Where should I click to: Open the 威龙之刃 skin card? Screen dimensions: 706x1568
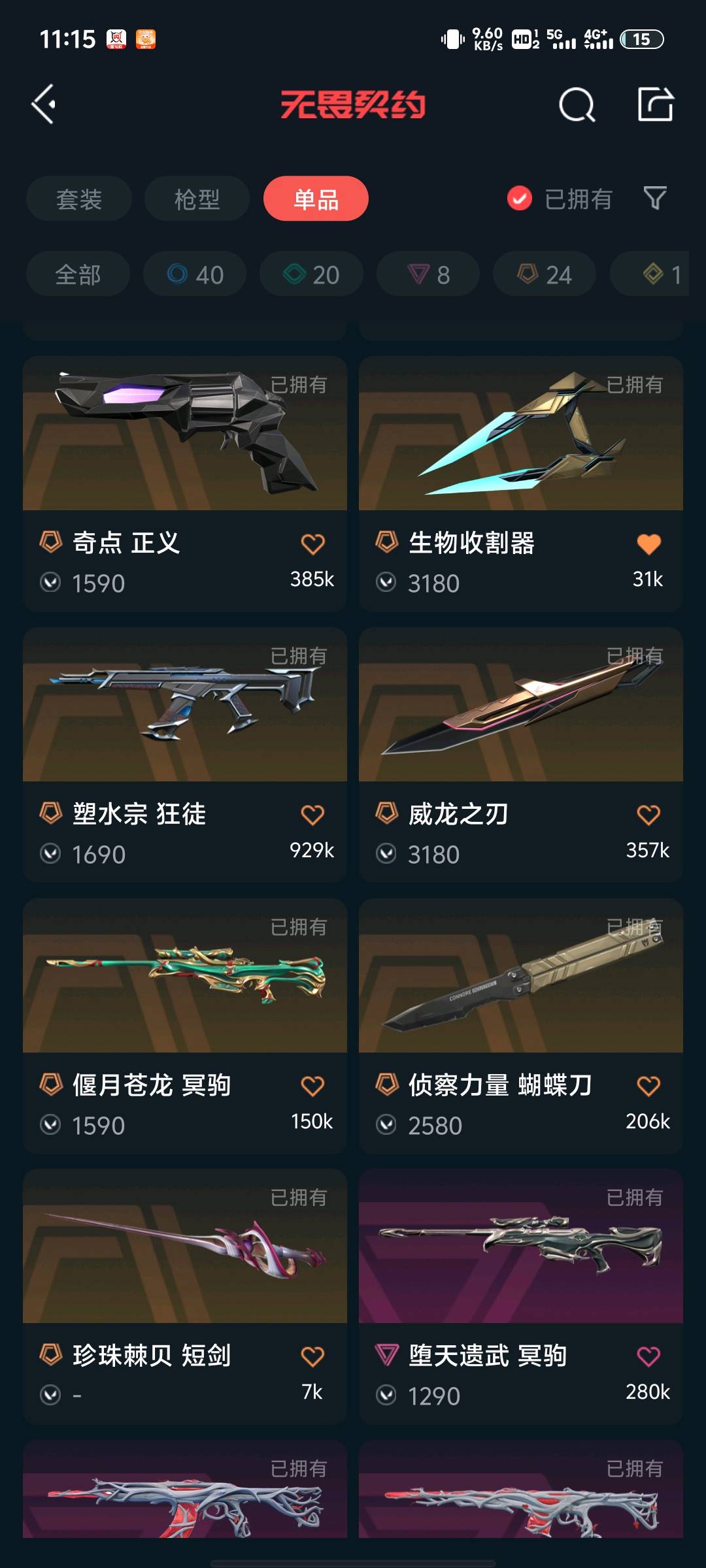pos(521,755)
